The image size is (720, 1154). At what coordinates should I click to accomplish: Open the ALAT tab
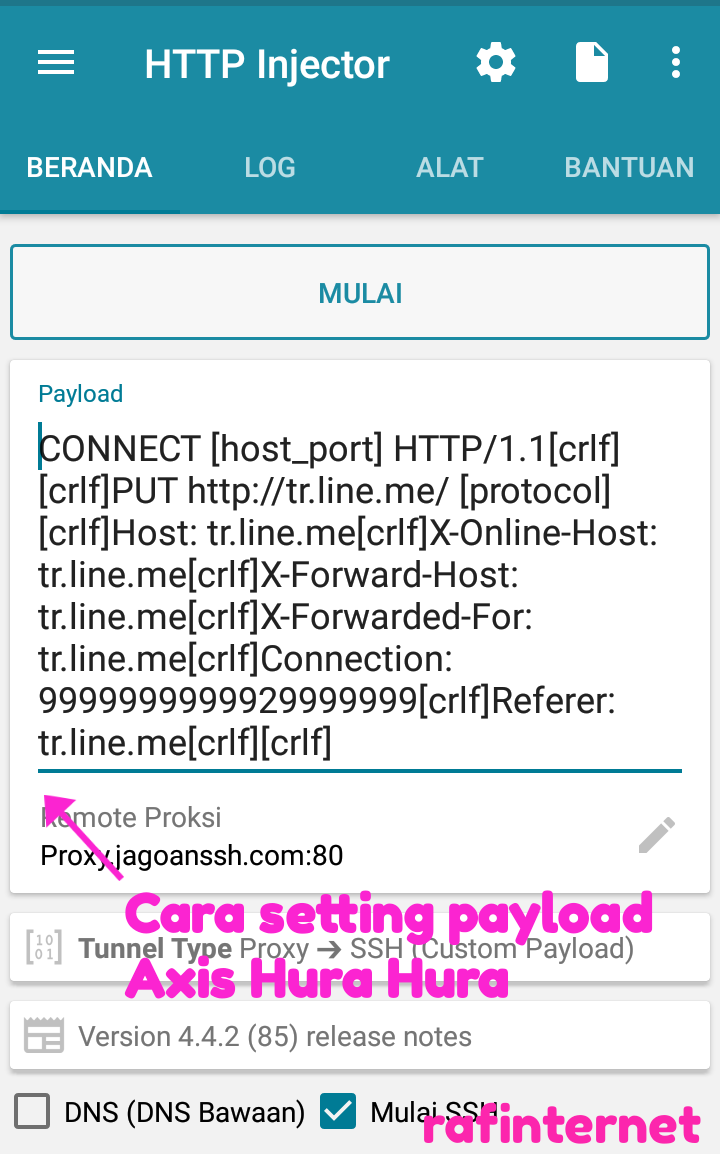449,167
